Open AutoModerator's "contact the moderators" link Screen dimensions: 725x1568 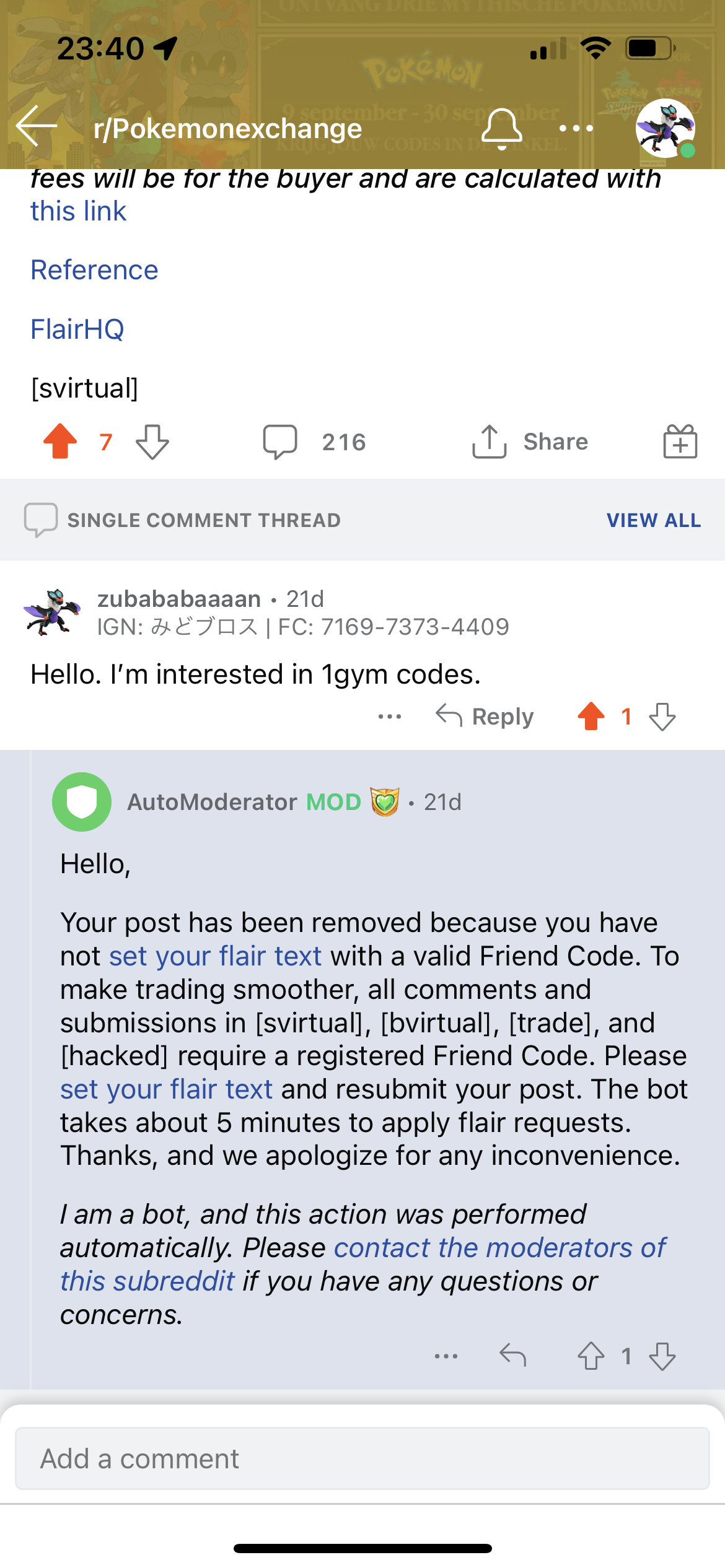coord(363,1264)
